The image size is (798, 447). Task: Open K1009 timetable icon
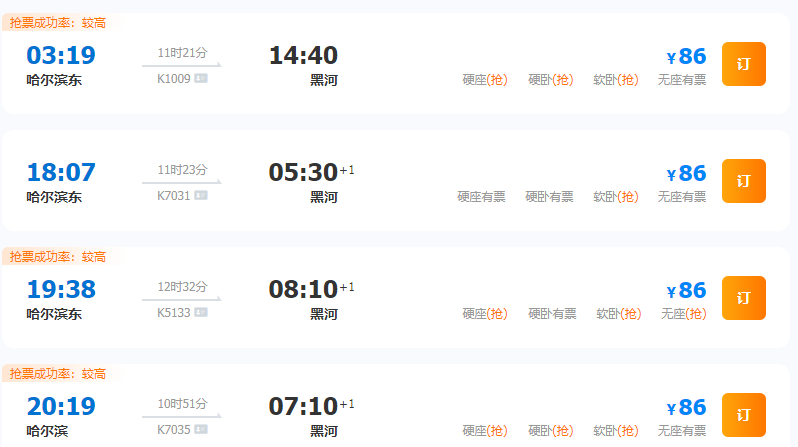pyautogui.click(x=201, y=78)
